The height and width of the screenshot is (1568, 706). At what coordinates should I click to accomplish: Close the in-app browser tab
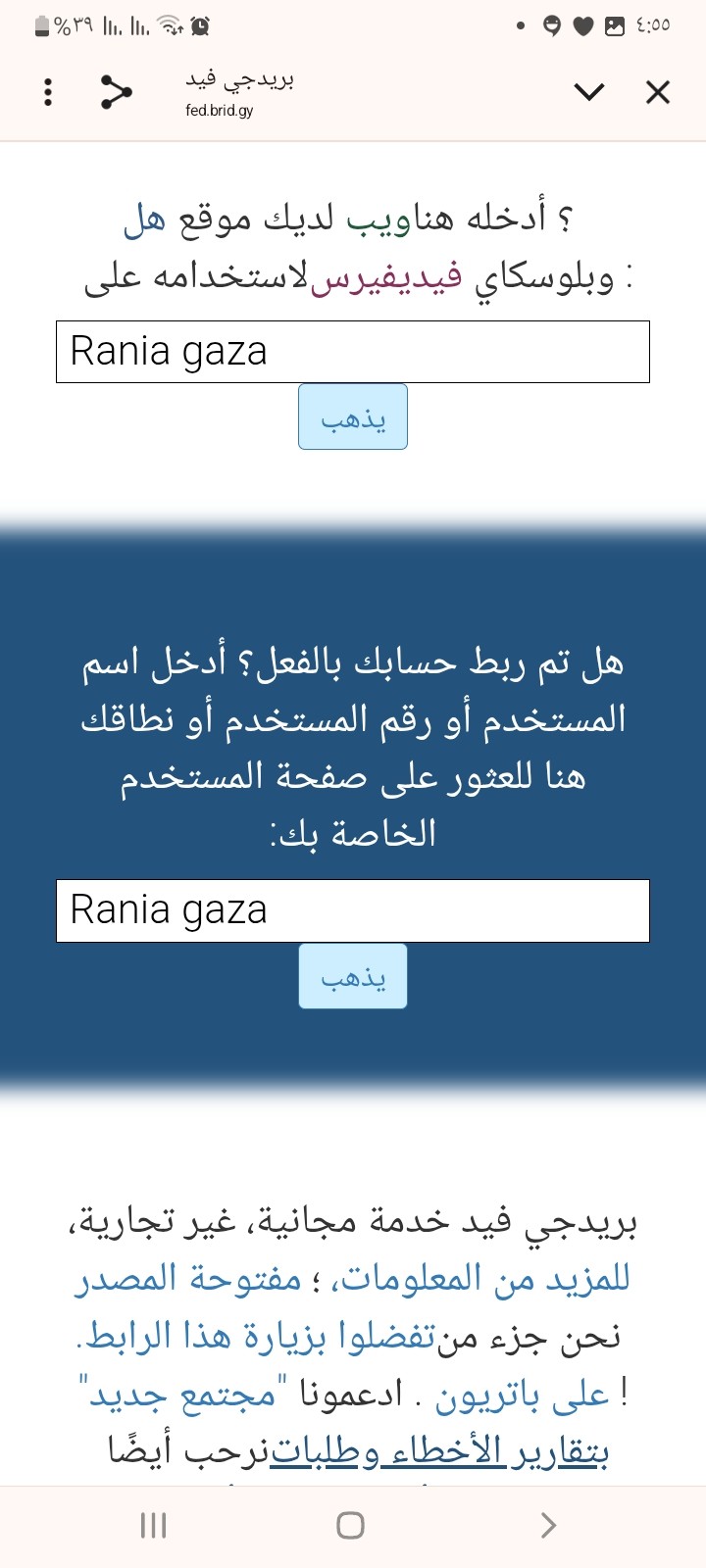pyautogui.click(x=658, y=92)
